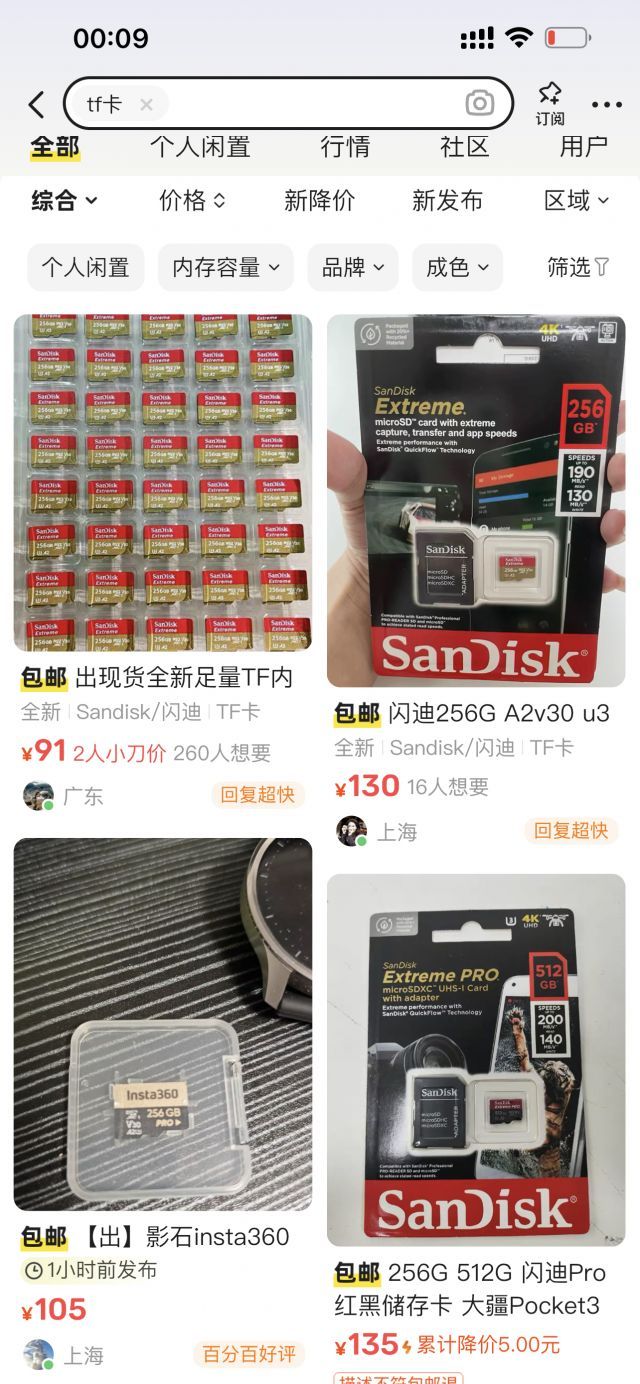Viewport: 640px width, 1384px height.
Task: Expand the 综合 sort dropdown
Action: tap(64, 201)
